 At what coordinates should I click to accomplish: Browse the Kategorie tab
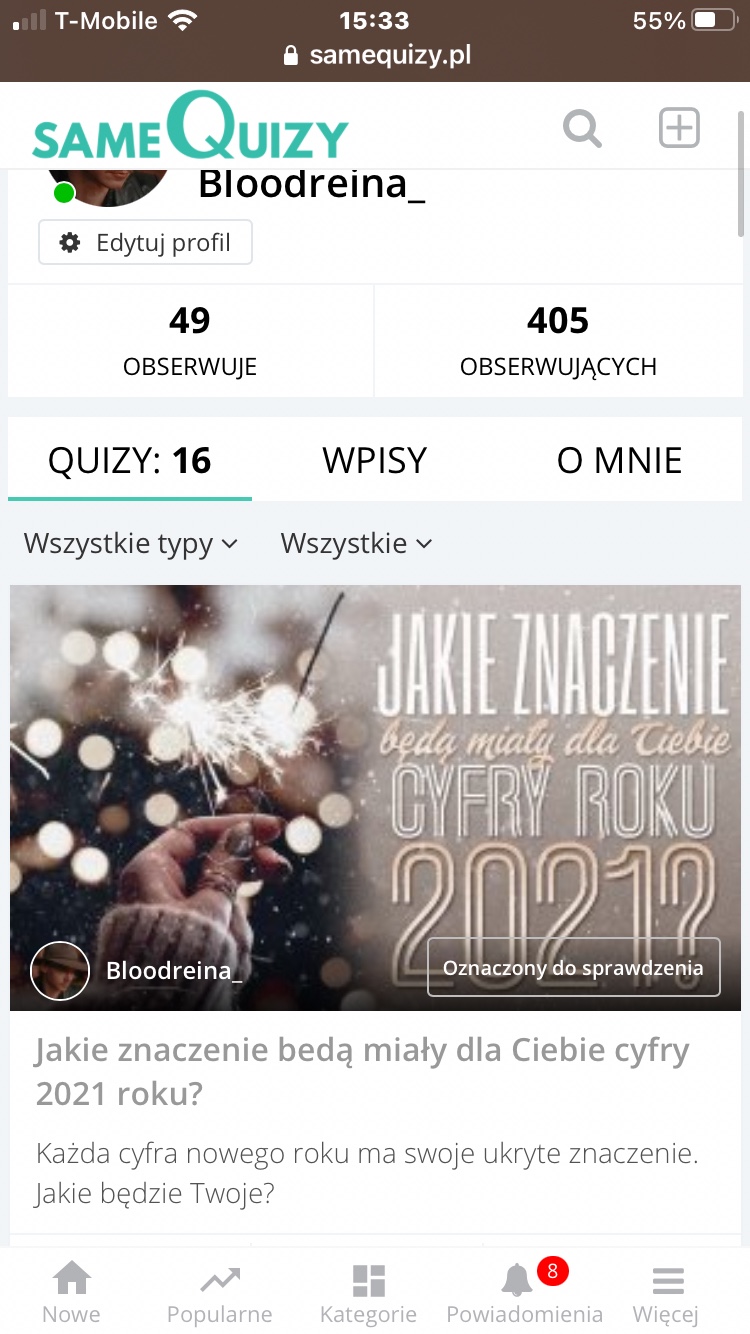368,1293
